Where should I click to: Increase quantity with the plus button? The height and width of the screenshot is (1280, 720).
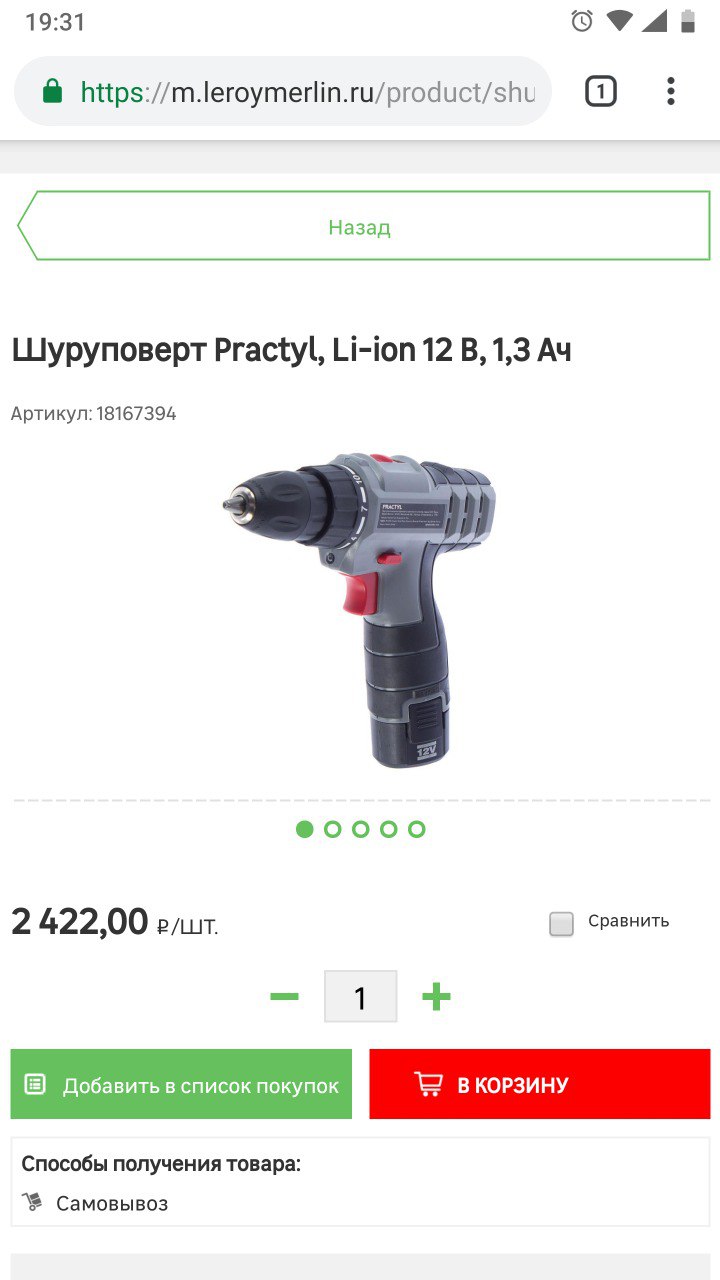(x=436, y=996)
